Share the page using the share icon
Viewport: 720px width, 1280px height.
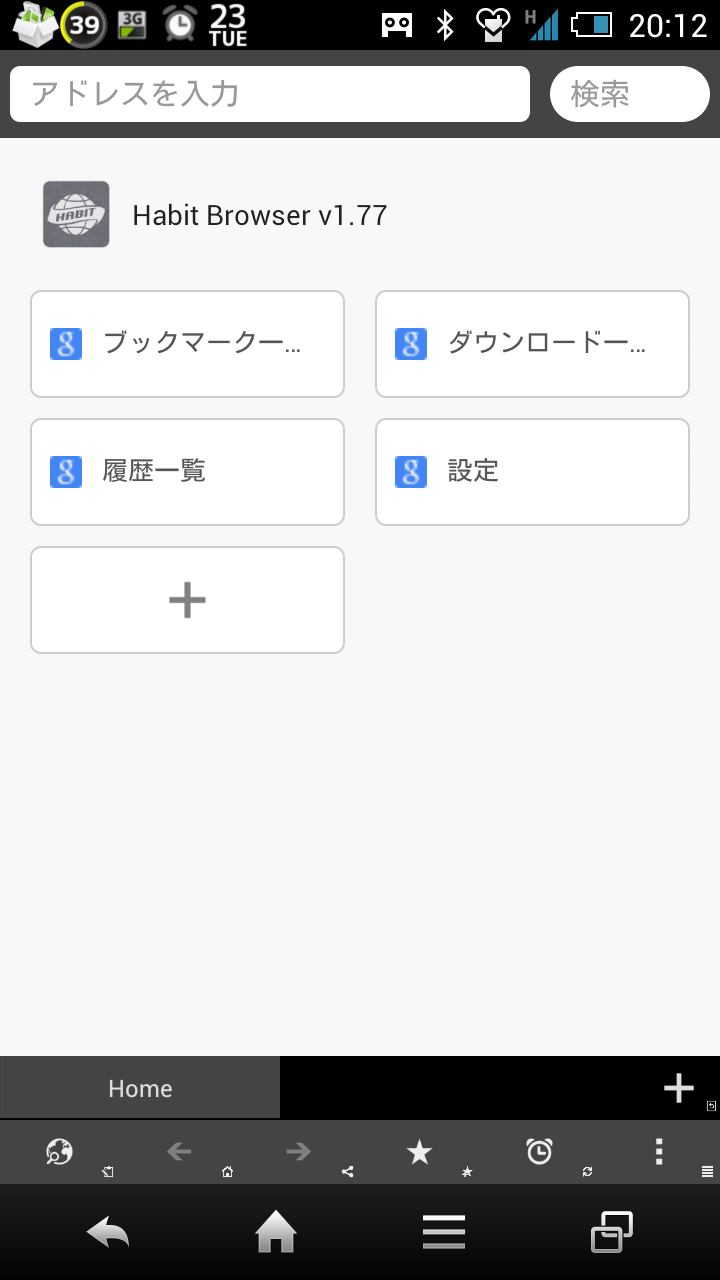click(x=345, y=1170)
